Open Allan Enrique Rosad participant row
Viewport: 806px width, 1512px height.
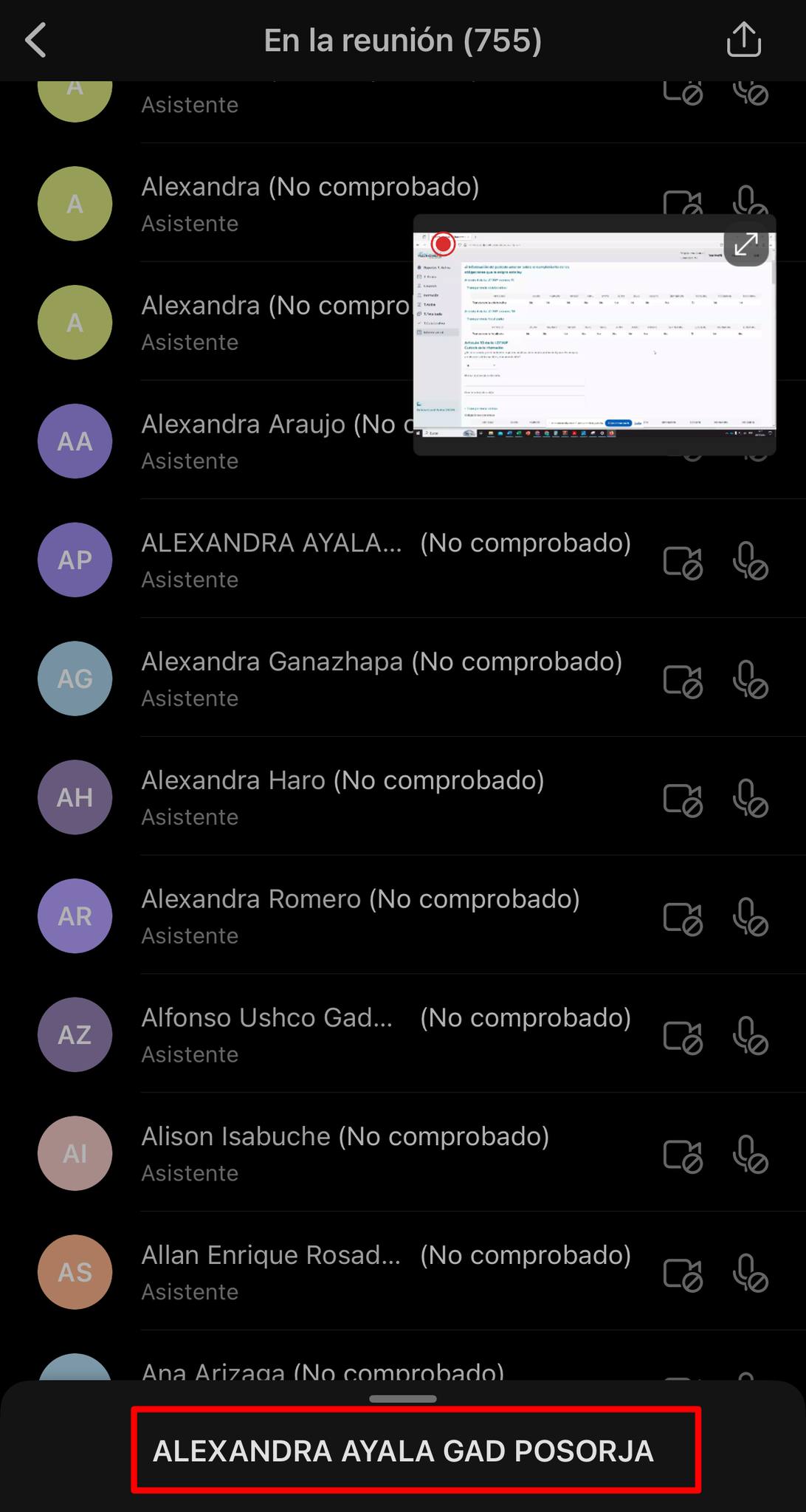click(384, 1271)
